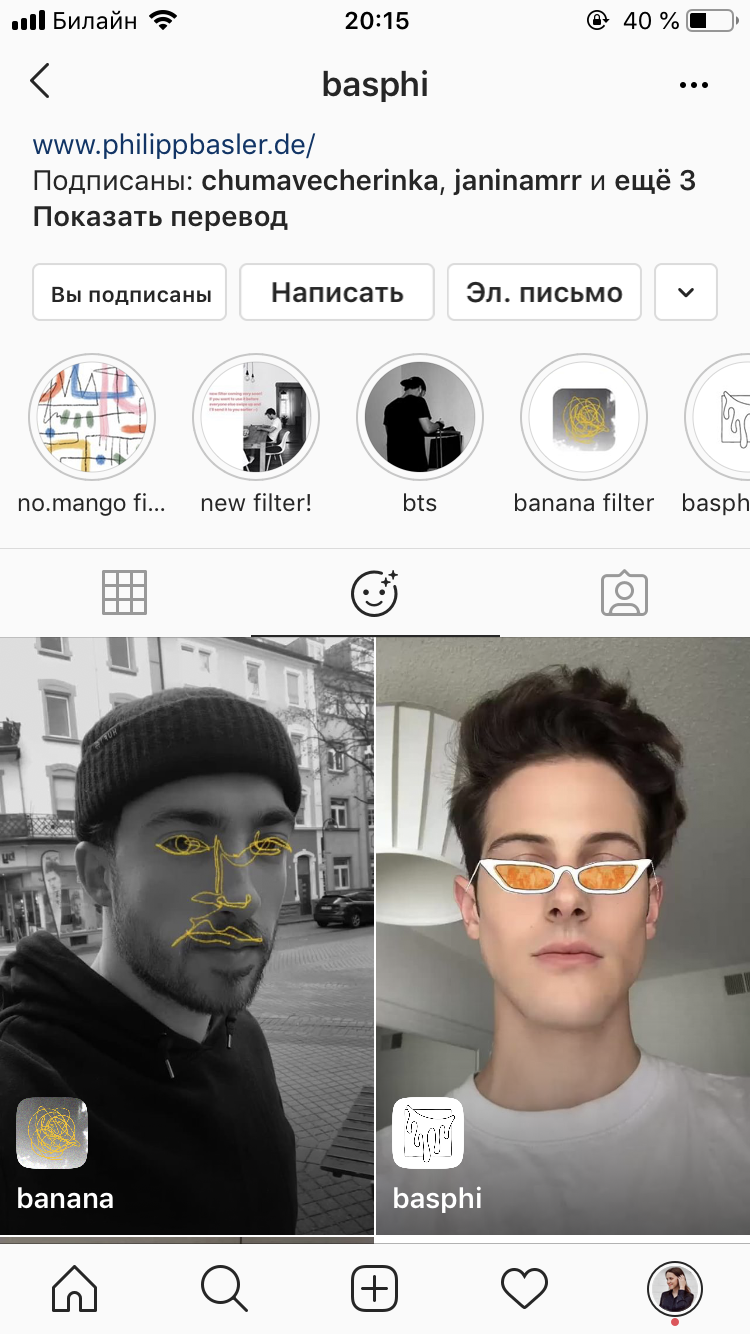The height and width of the screenshot is (1334, 750).
Task: Tap the Вы подписаны following button
Action: 131,293
